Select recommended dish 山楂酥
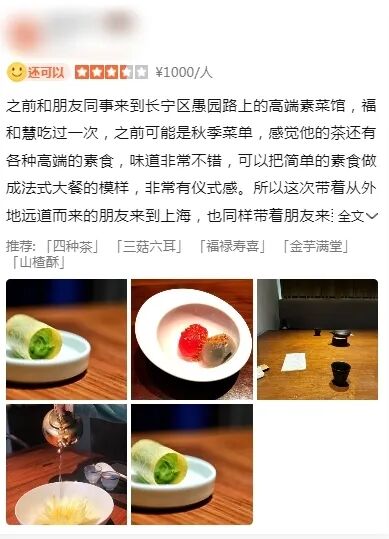Viewport: 389px width, 539px height. (38, 262)
